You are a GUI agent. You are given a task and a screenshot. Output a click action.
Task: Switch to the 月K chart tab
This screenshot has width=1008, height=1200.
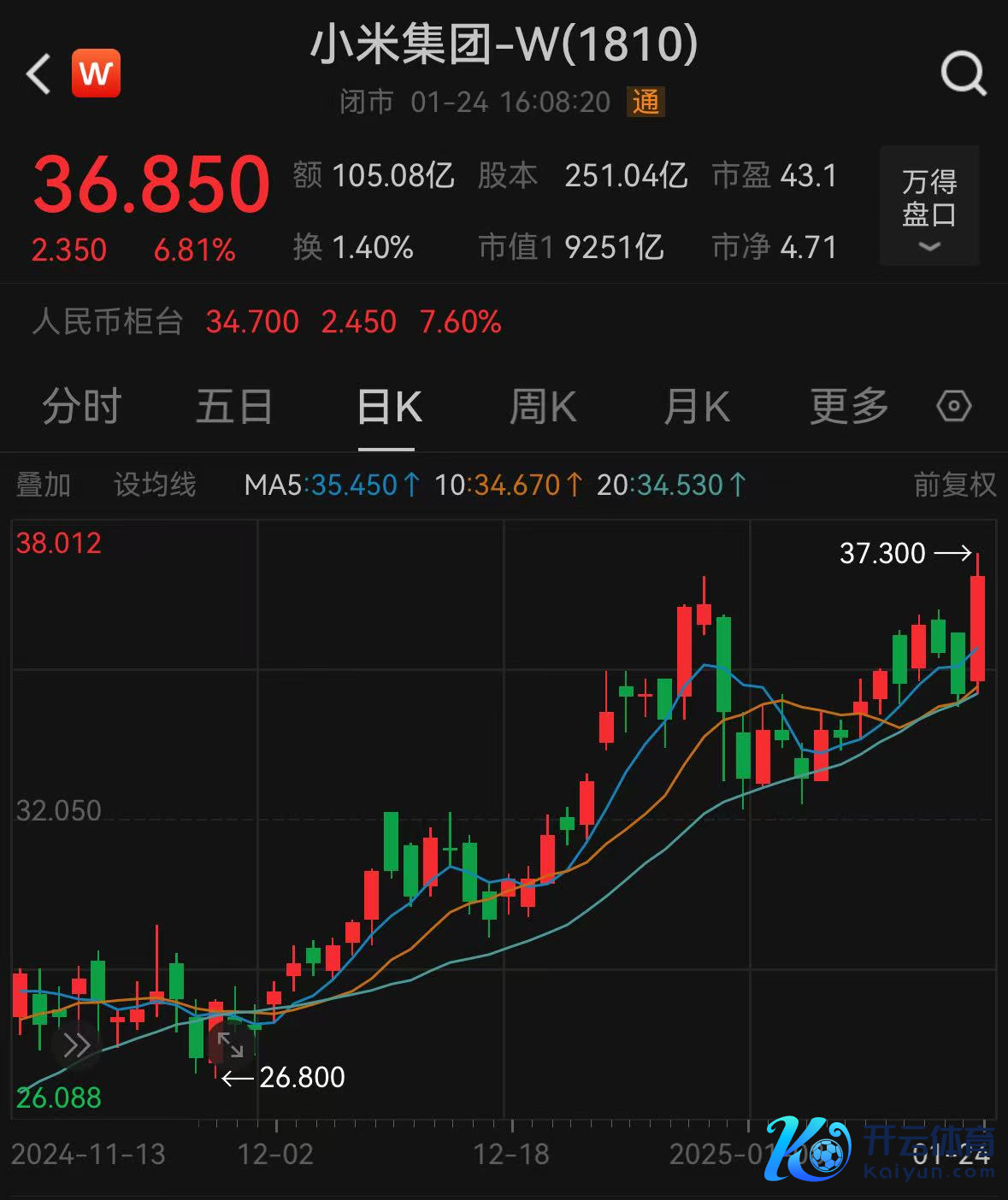pyautogui.click(x=696, y=407)
